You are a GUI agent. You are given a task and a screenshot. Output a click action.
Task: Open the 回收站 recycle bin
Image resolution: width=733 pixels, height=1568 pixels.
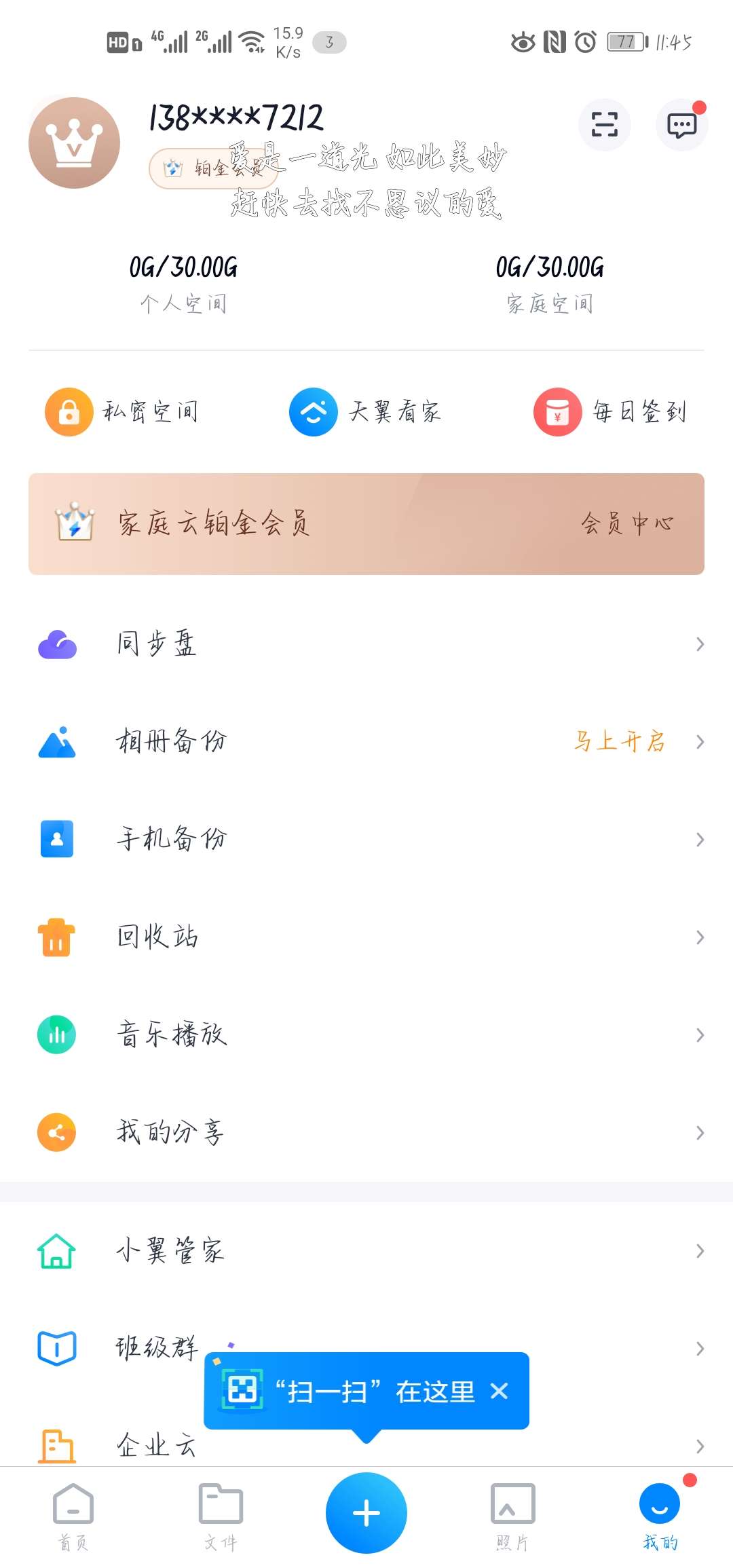click(x=366, y=937)
